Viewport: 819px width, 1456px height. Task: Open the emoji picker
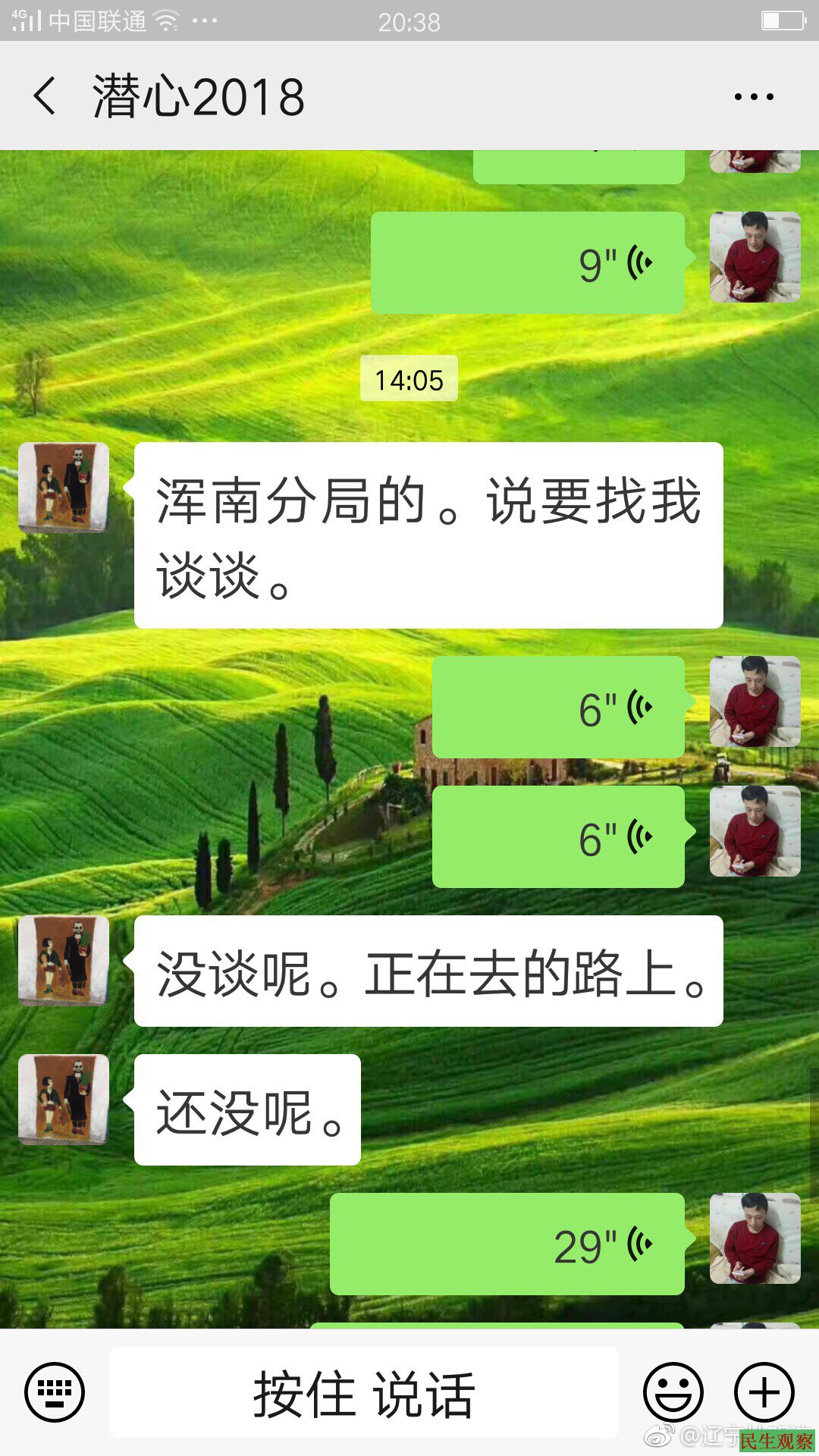point(673,1392)
